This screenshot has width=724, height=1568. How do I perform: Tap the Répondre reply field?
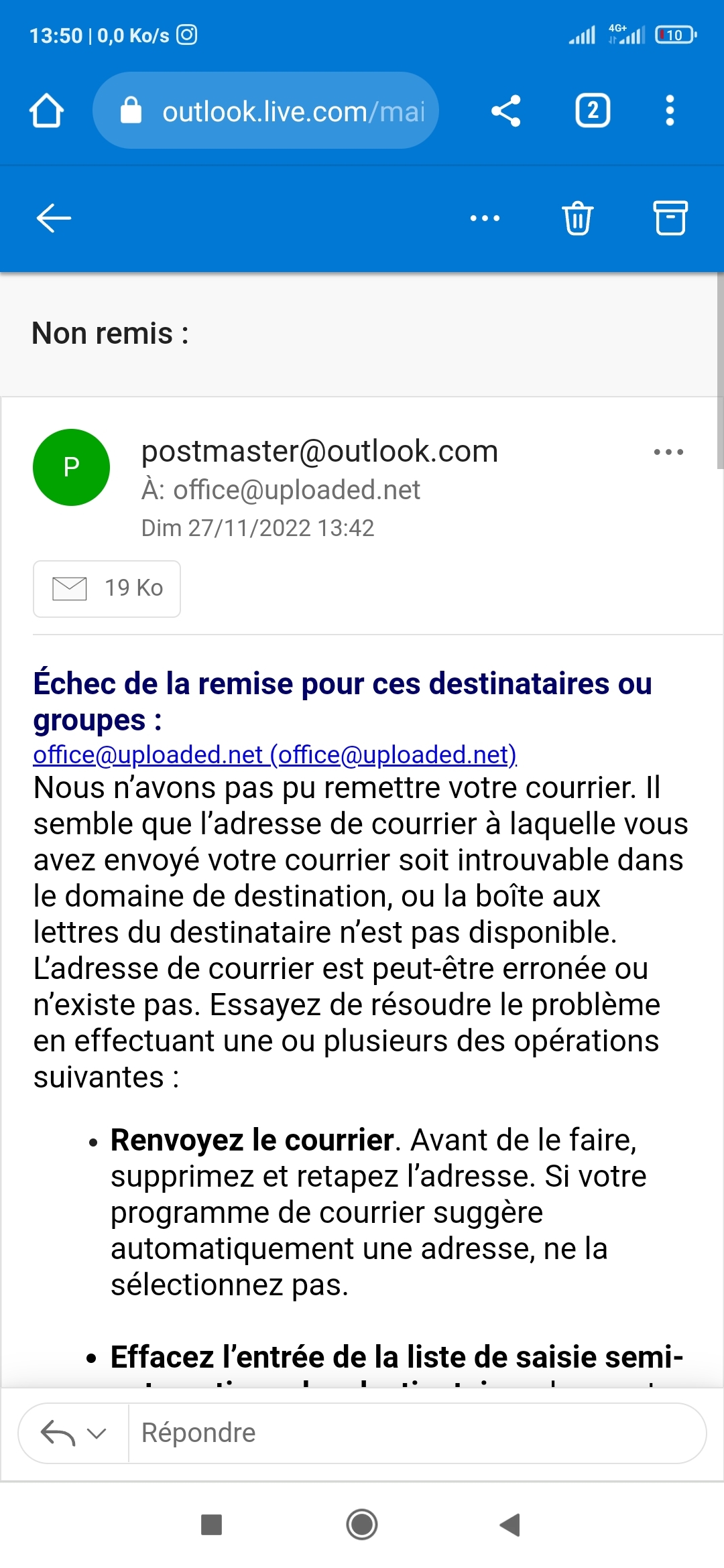pyautogui.click(x=416, y=1433)
